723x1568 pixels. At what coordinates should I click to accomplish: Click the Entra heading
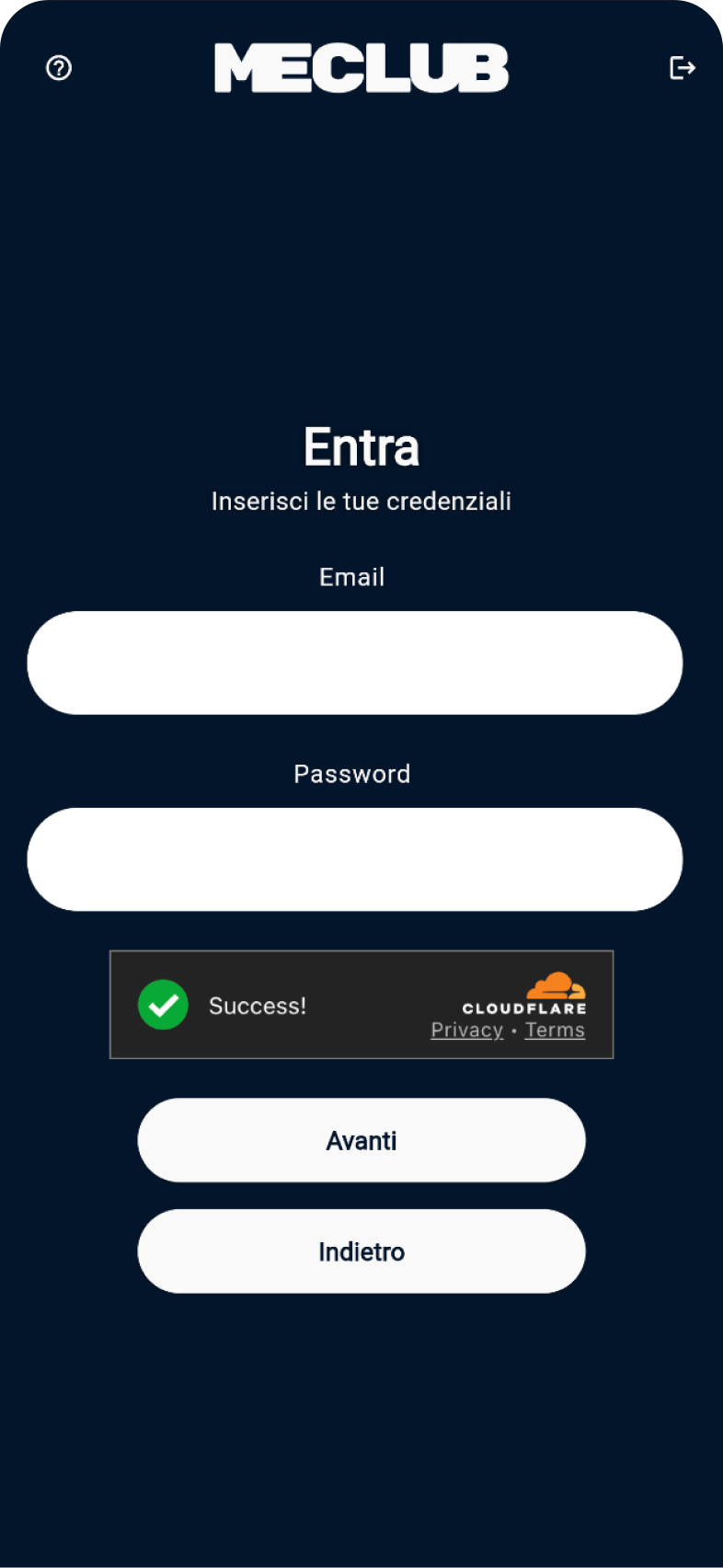click(361, 446)
